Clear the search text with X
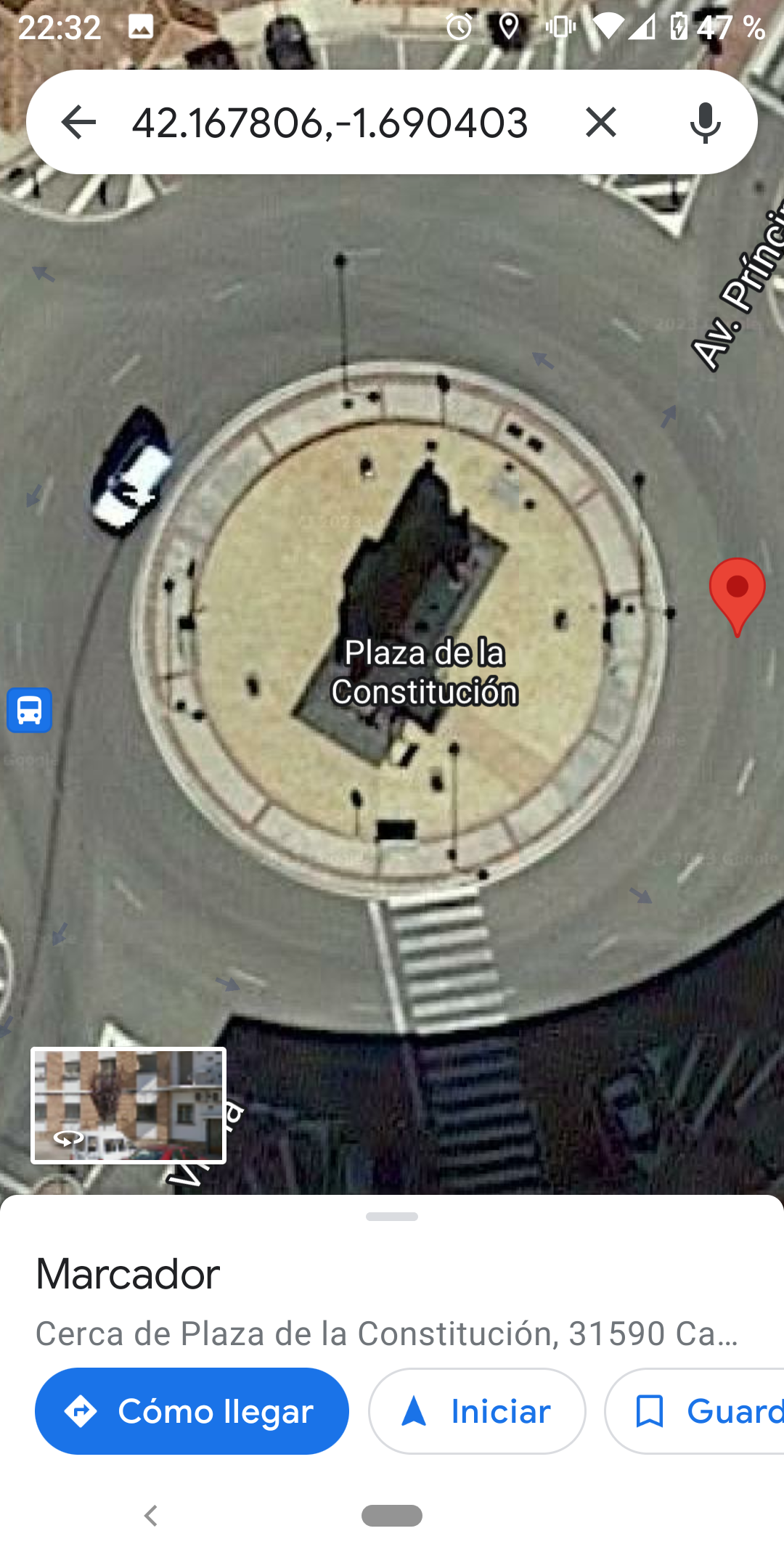The height and width of the screenshot is (1568, 784). pyautogui.click(x=601, y=122)
